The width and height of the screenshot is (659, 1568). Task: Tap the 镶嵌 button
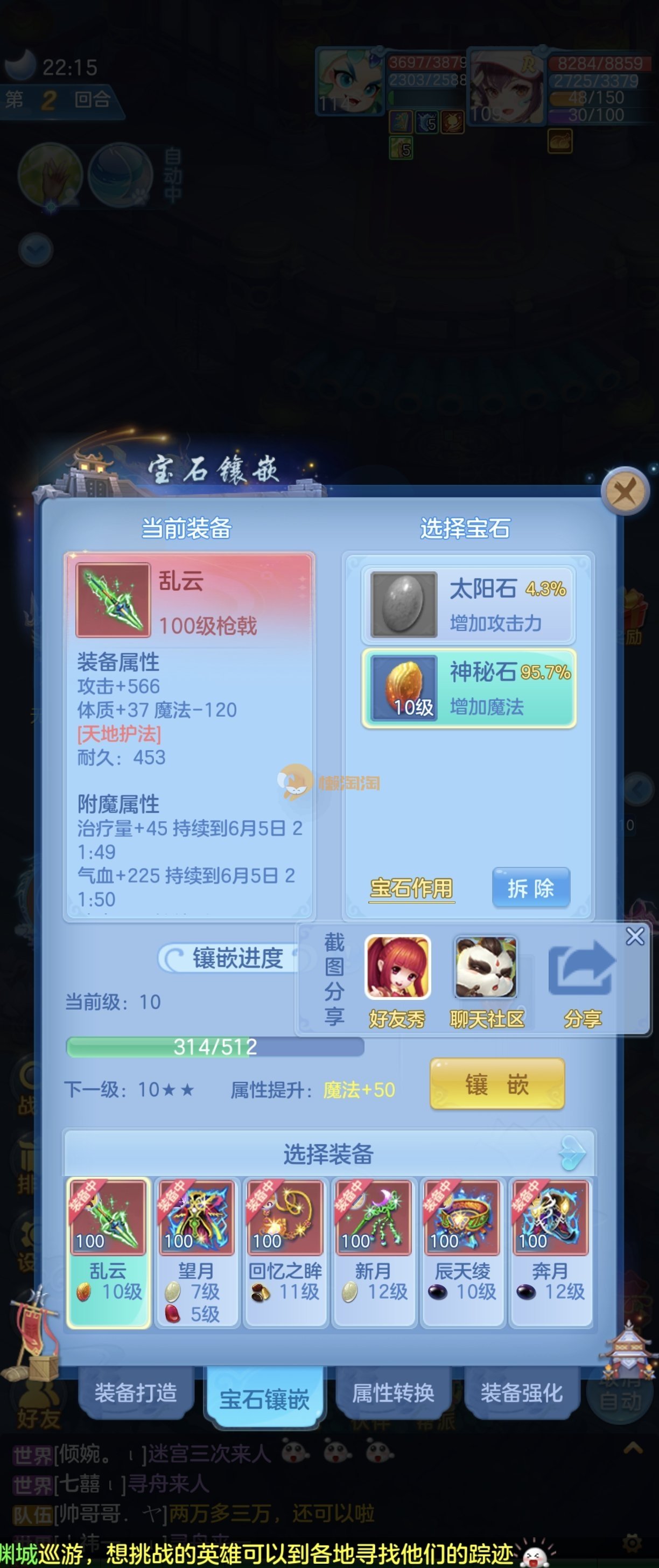click(497, 1084)
